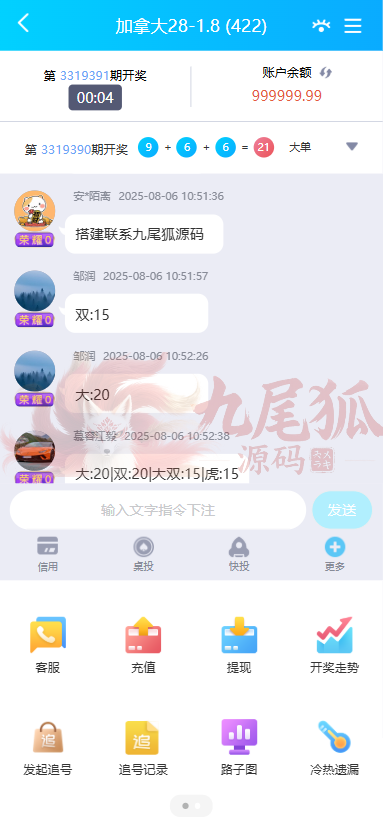Image resolution: width=383 pixels, height=829 pixels.
Task: Expand the previous draw results dropdown
Action: pyautogui.click(x=352, y=147)
